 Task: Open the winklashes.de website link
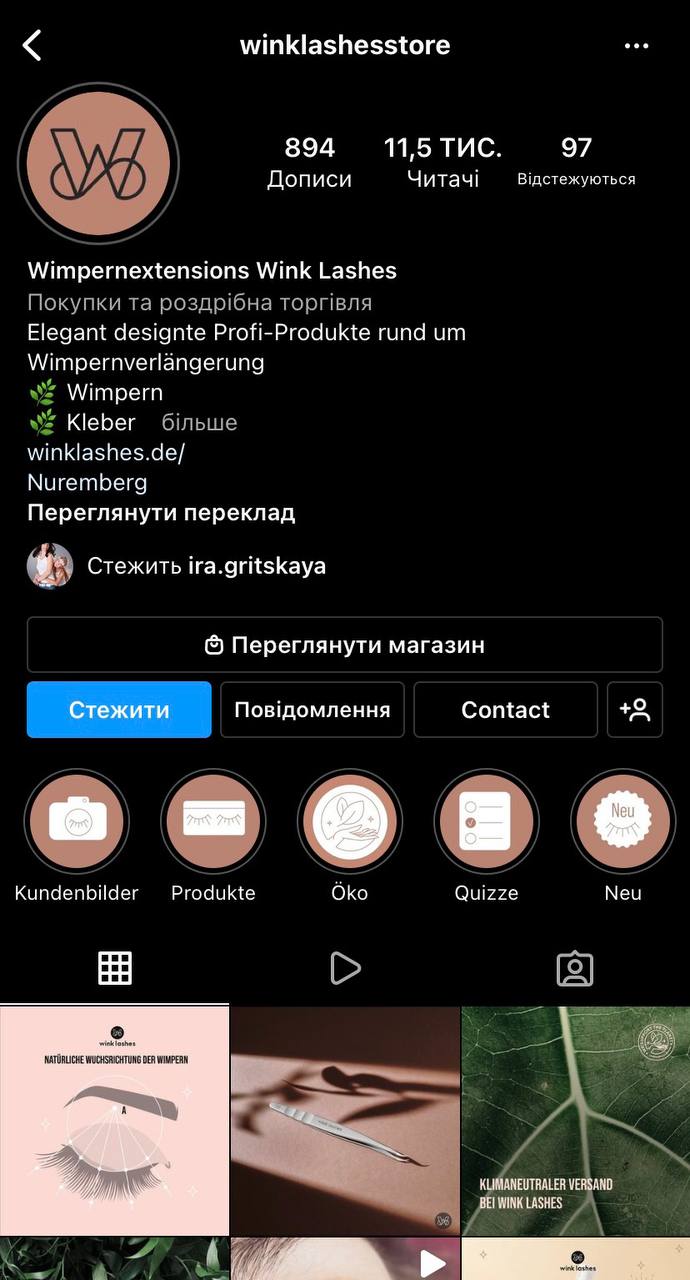106,452
